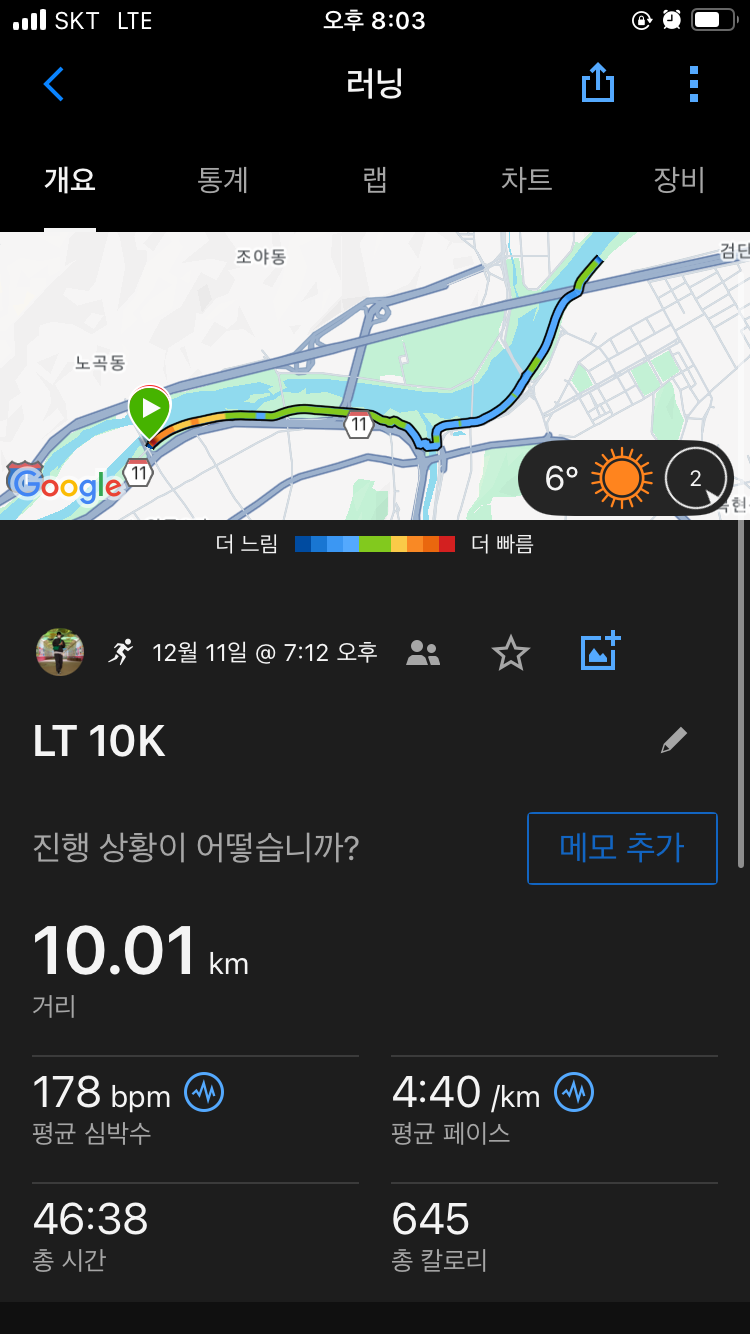This screenshot has height=1334, width=750.
Task: Open the 6° weather widget
Action: point(626,478)
